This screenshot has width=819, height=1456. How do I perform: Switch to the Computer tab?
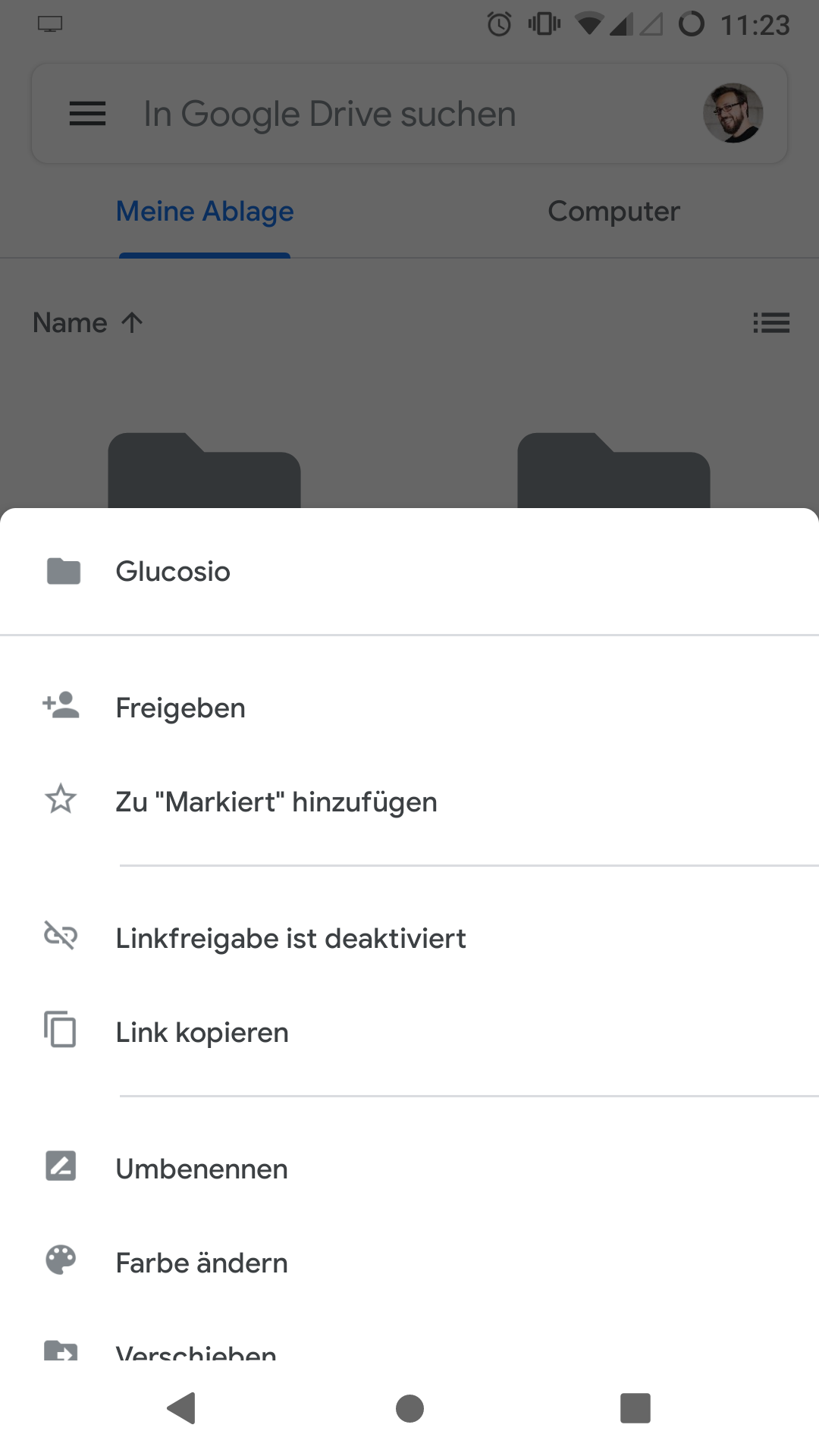(x=613, y=211)
